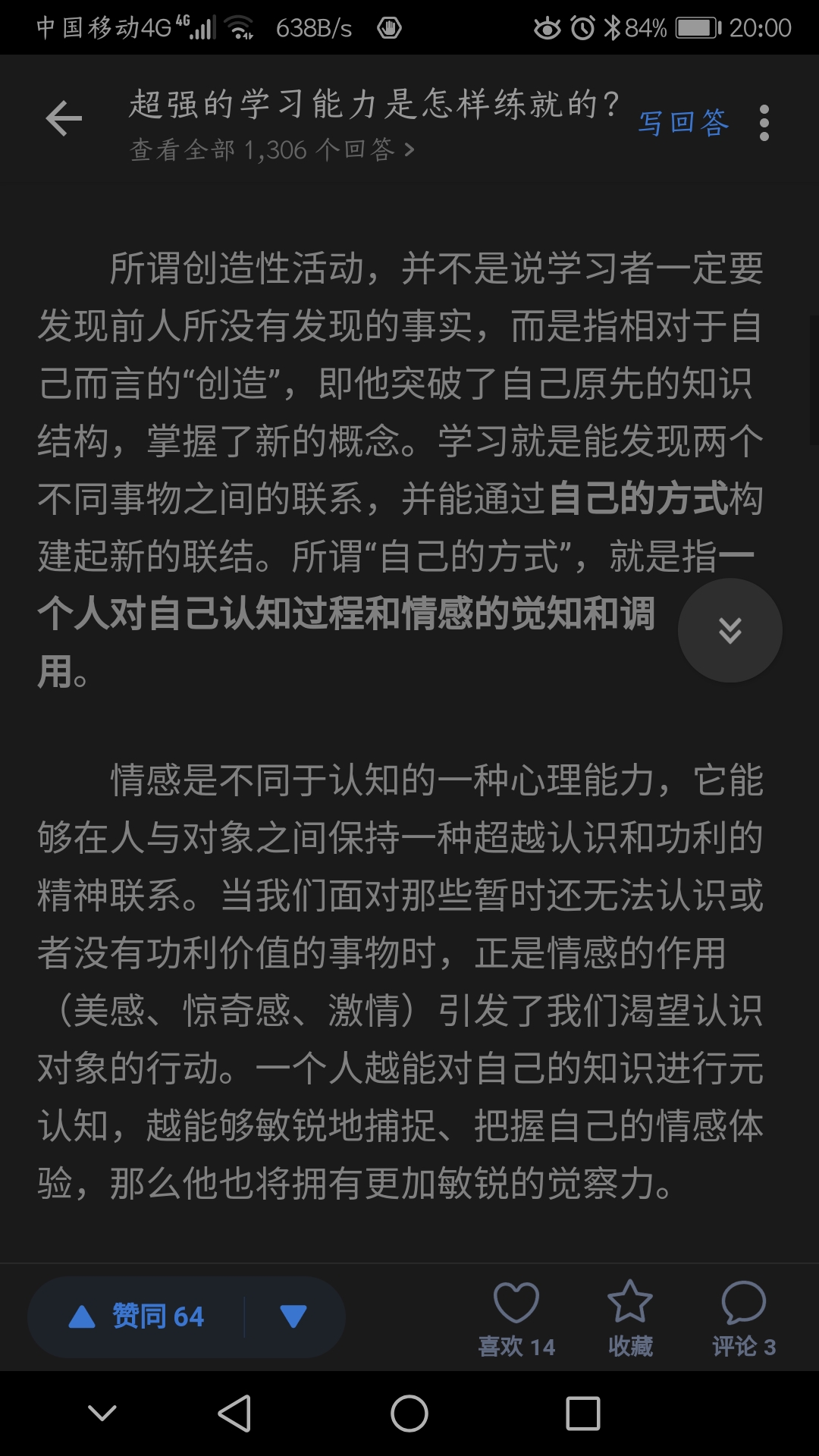Add answer to 收藏 favorites

tap(629, 1318)
